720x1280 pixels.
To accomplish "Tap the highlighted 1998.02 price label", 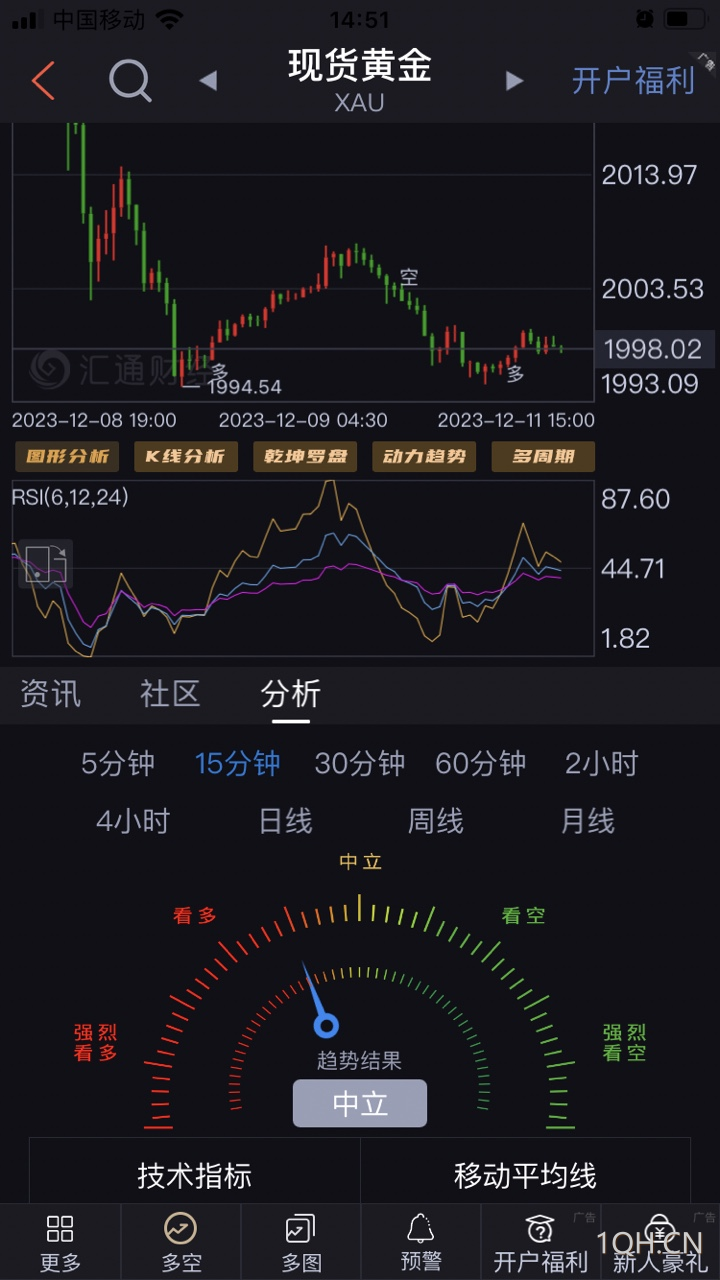I will click(x=653, y=350).
